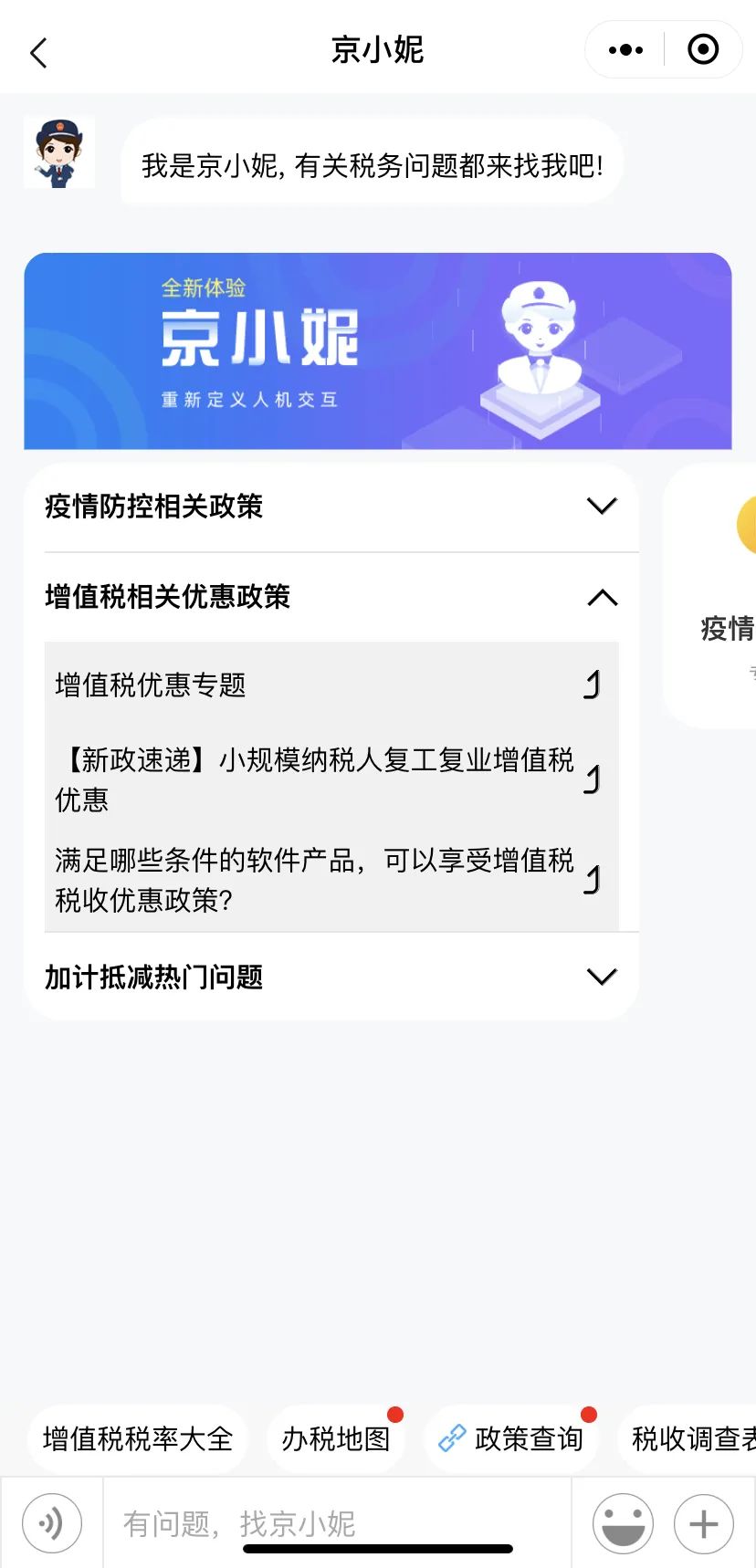756x1568 pixels.
Task: Open 办税地图 shortcut
Action: coord(336,1438)
